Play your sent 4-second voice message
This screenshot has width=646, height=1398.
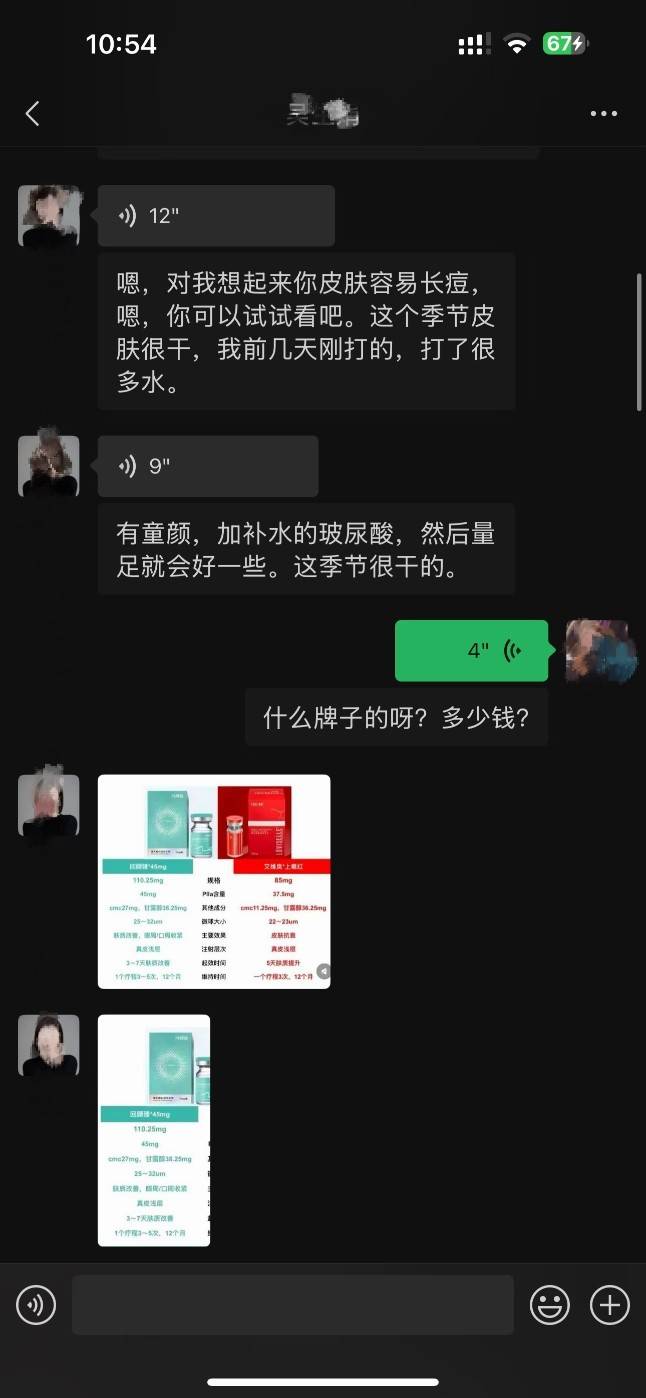pyautogui.click(x=471, y=651)
